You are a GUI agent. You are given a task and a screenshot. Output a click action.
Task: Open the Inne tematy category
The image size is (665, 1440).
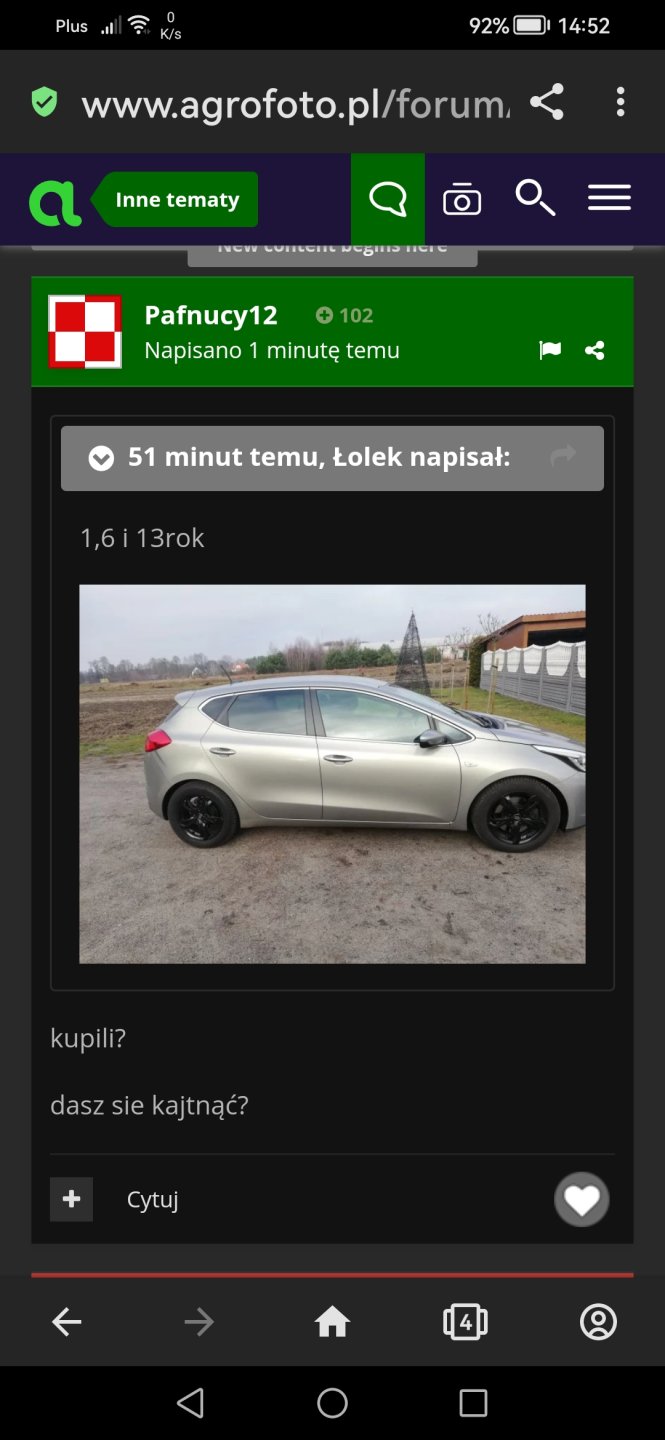(177, 200)
